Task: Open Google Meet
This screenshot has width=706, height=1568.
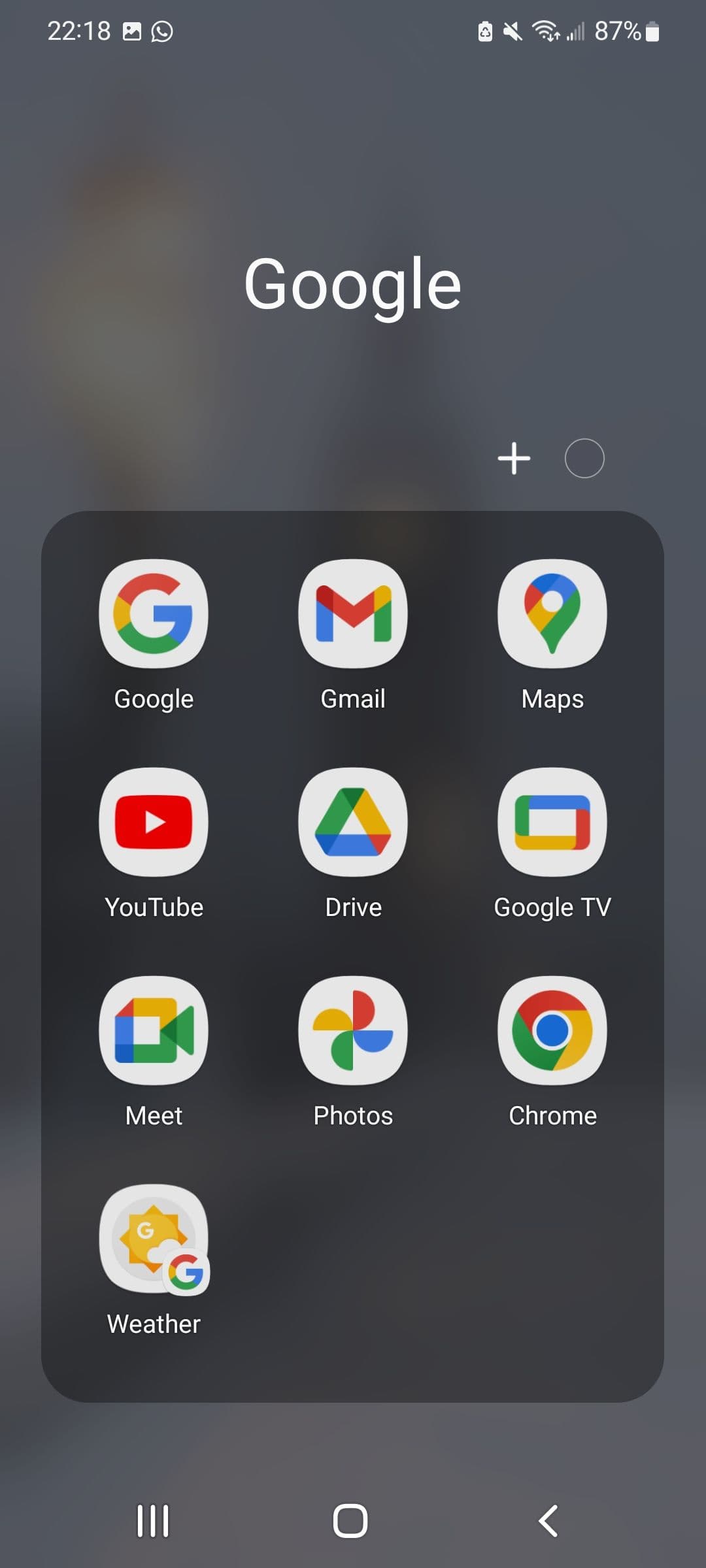Action: (x=154, y=1030)
